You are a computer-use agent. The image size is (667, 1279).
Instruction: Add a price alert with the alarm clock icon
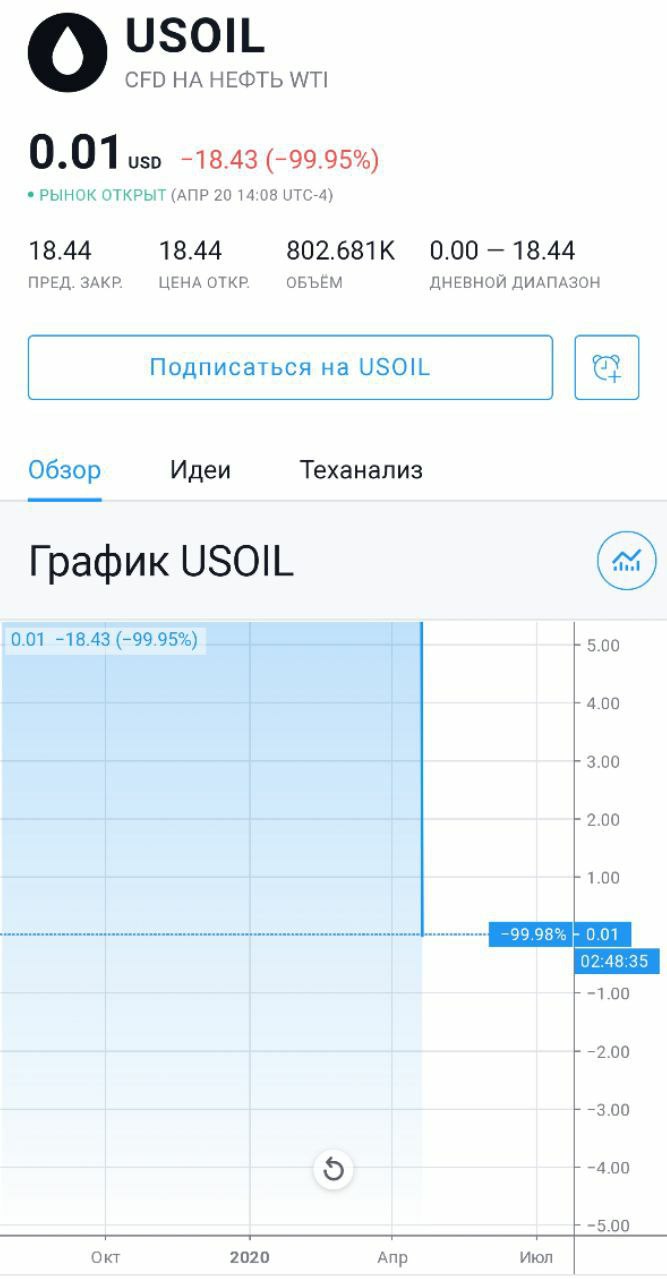(x=607, y=368)
